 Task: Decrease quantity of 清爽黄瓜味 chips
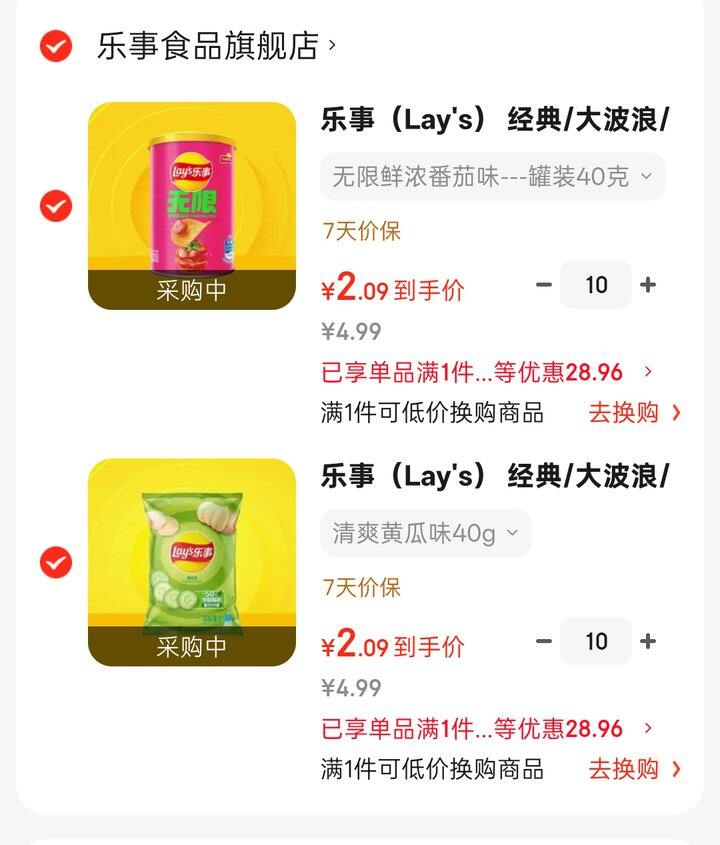544,642
